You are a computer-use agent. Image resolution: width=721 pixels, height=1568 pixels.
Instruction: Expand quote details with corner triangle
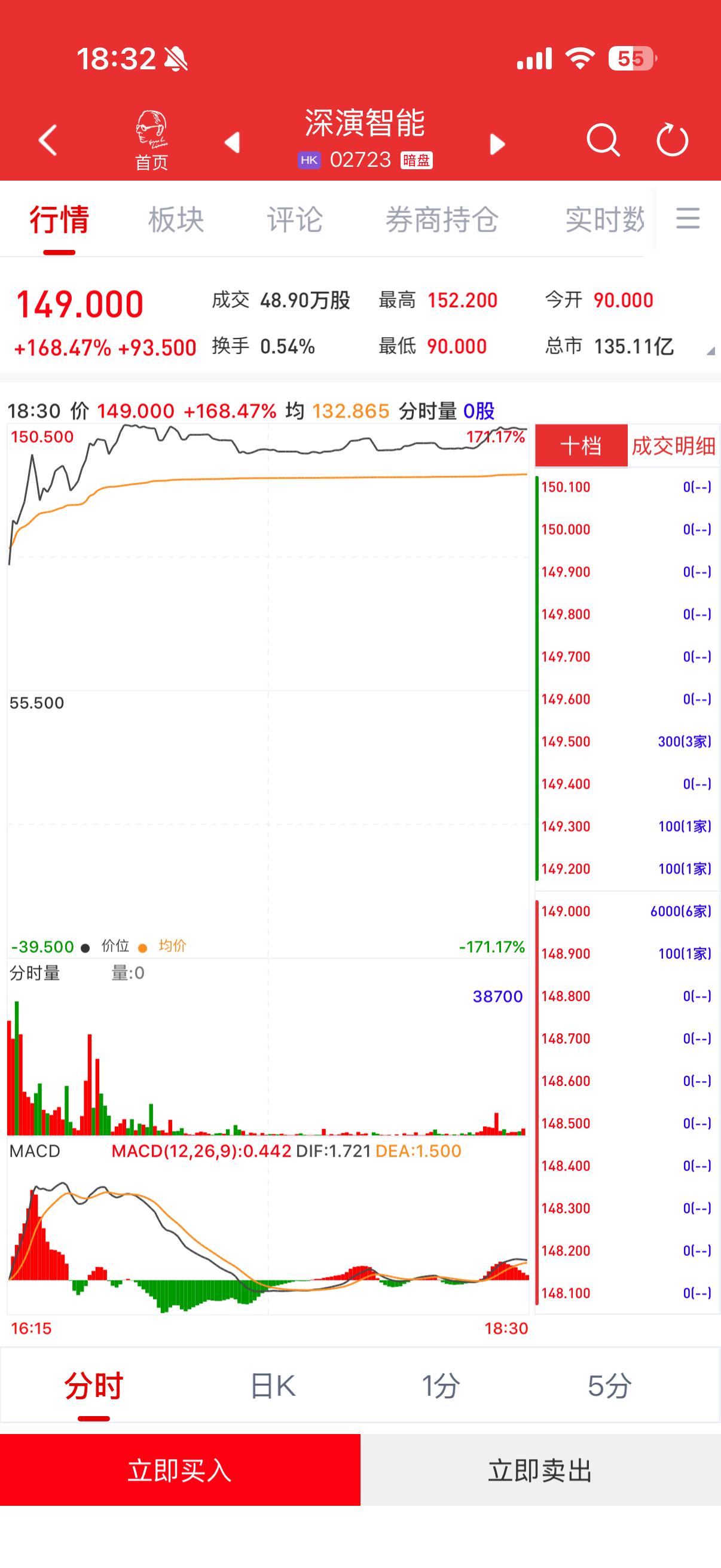click(710, 351)
